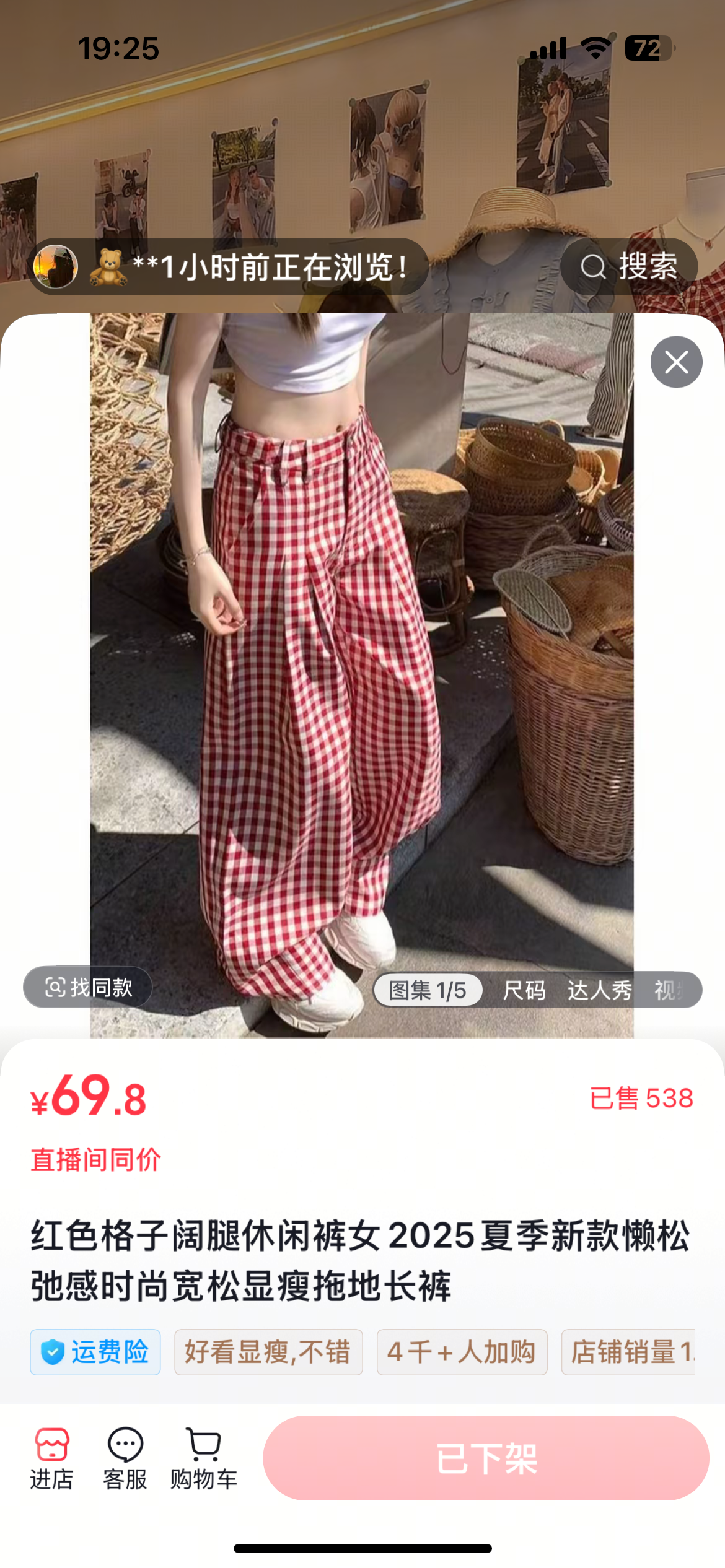Switch to the 尺码 size tab
This screenshot has width=725, height=1568.
tap(524, 990)
